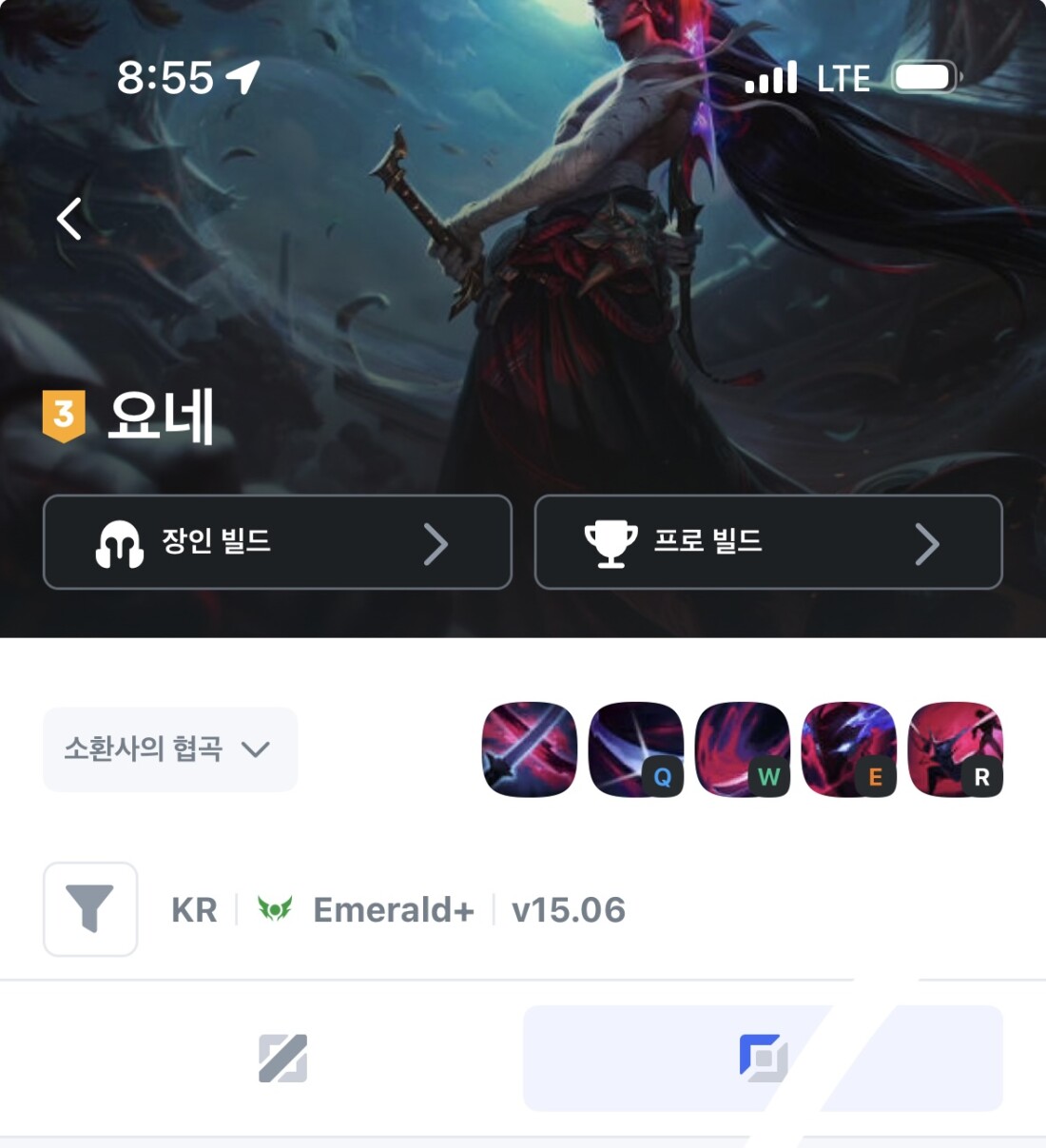Switch to the gray diagonal-slash tab
The image size is (1046, 1148).
(282, 1058)
